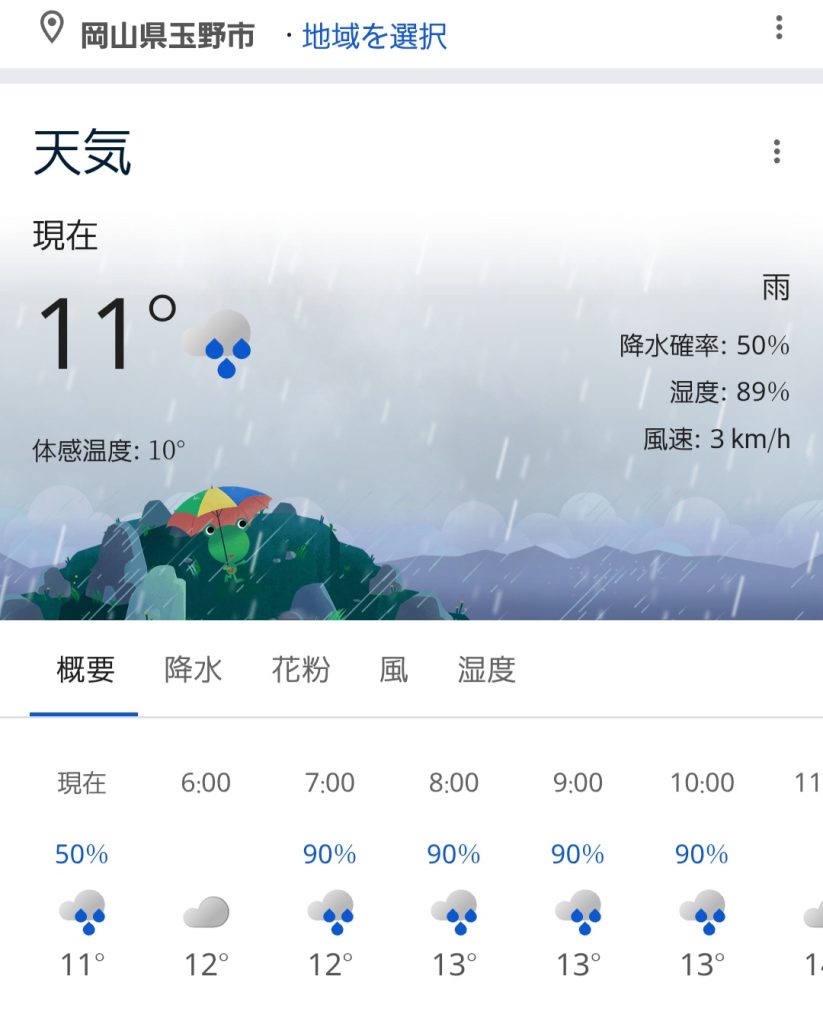Select the 概要 tab
Viewport: 823px width, 1024px height.
[85, 670]
